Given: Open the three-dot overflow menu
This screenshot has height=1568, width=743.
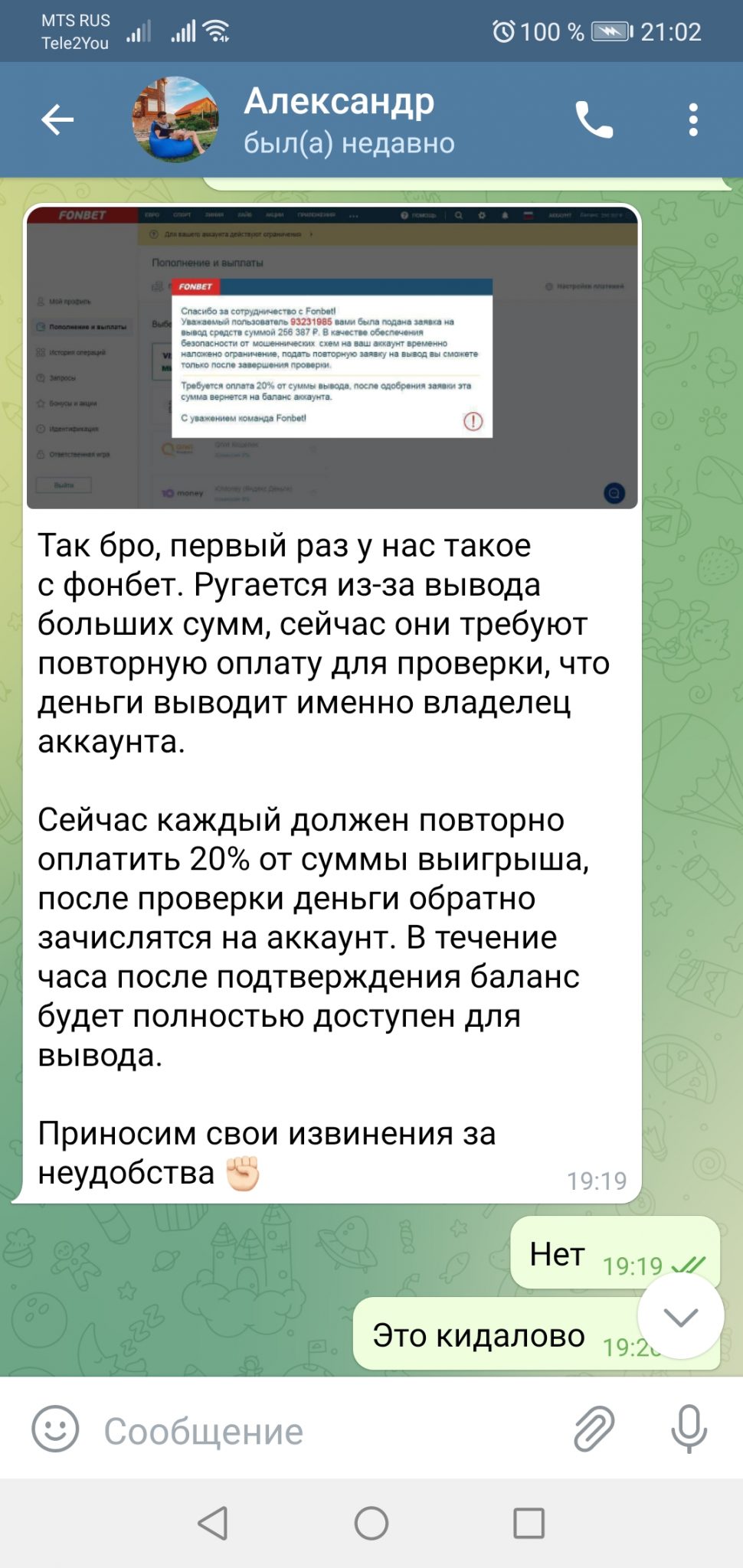Looking at the screenshot, I should [x=693, y=119].
